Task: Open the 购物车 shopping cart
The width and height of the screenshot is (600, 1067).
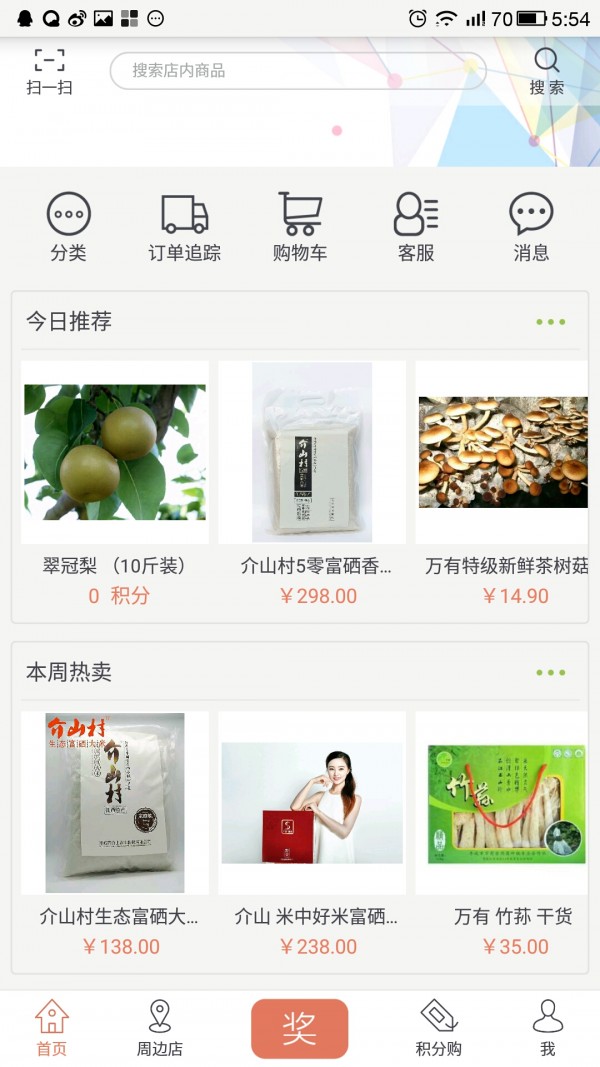Action: point(300,227)
